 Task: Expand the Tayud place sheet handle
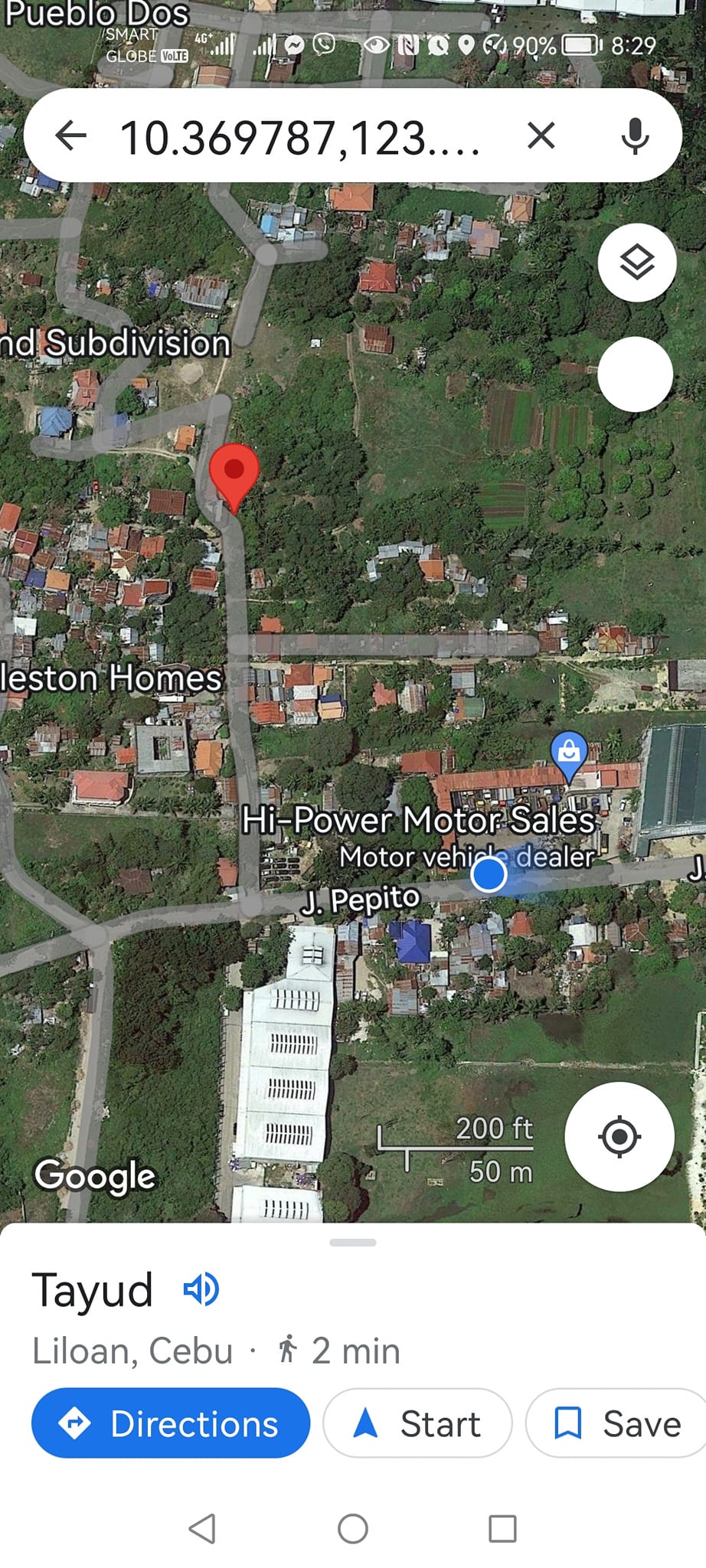click(x=352, y=1243)
